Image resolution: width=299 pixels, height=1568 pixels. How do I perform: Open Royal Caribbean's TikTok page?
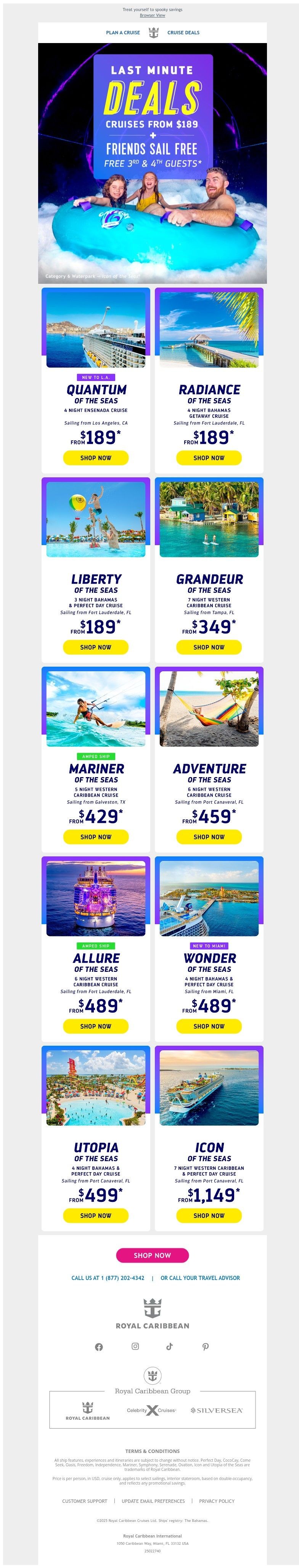pyautogui.click(x=169, y=1346)
